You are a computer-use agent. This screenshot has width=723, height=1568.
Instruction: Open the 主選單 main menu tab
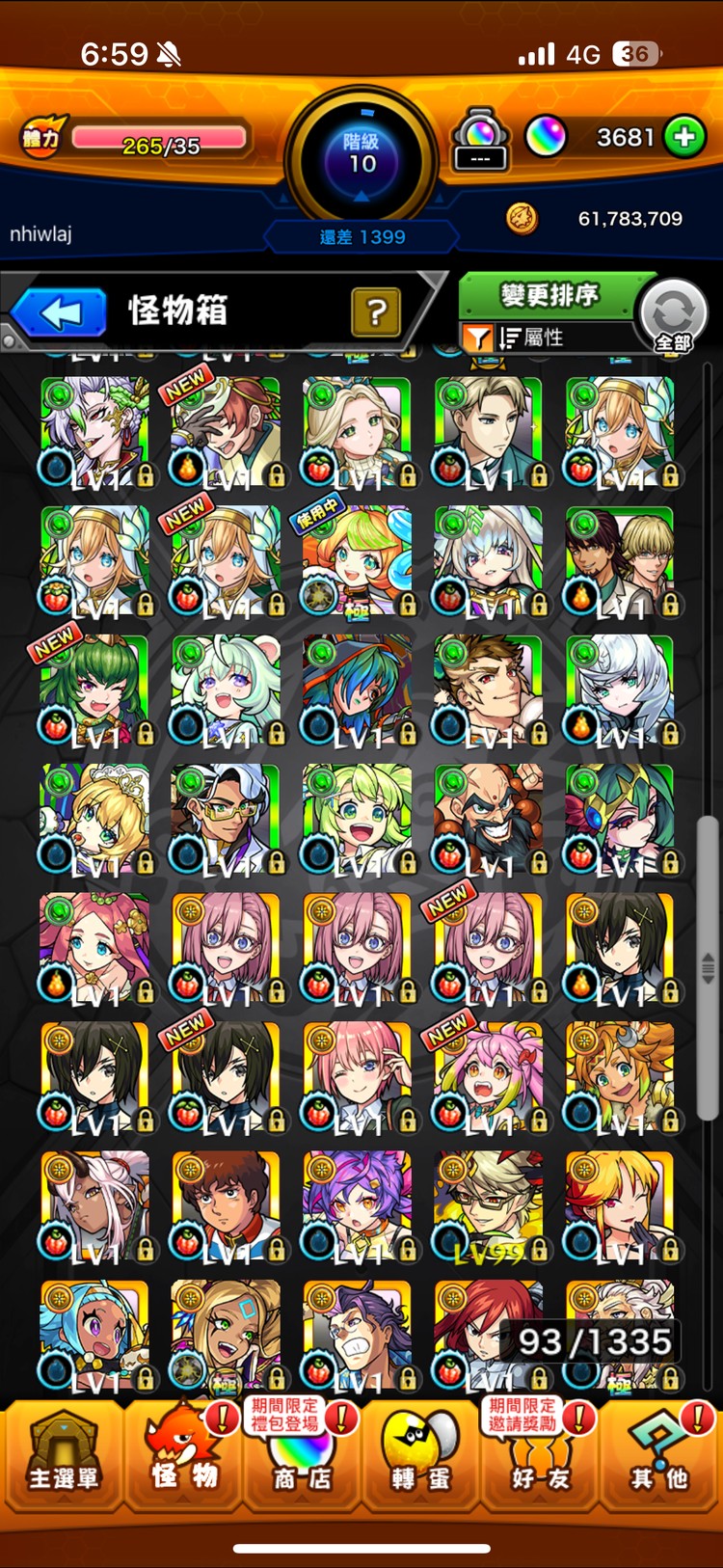[x=63, y=1456]
